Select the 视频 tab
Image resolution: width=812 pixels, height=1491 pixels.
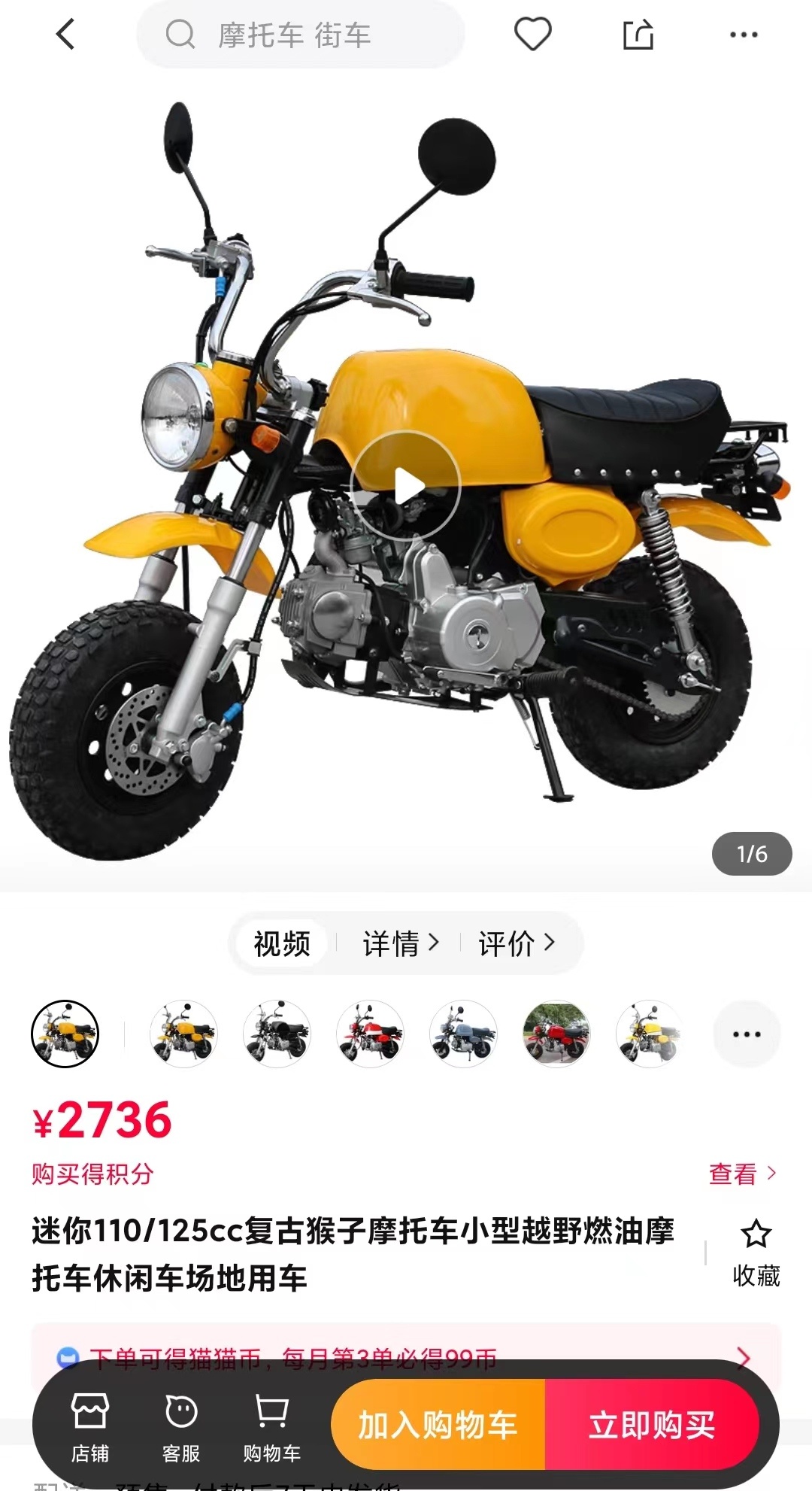282,943
